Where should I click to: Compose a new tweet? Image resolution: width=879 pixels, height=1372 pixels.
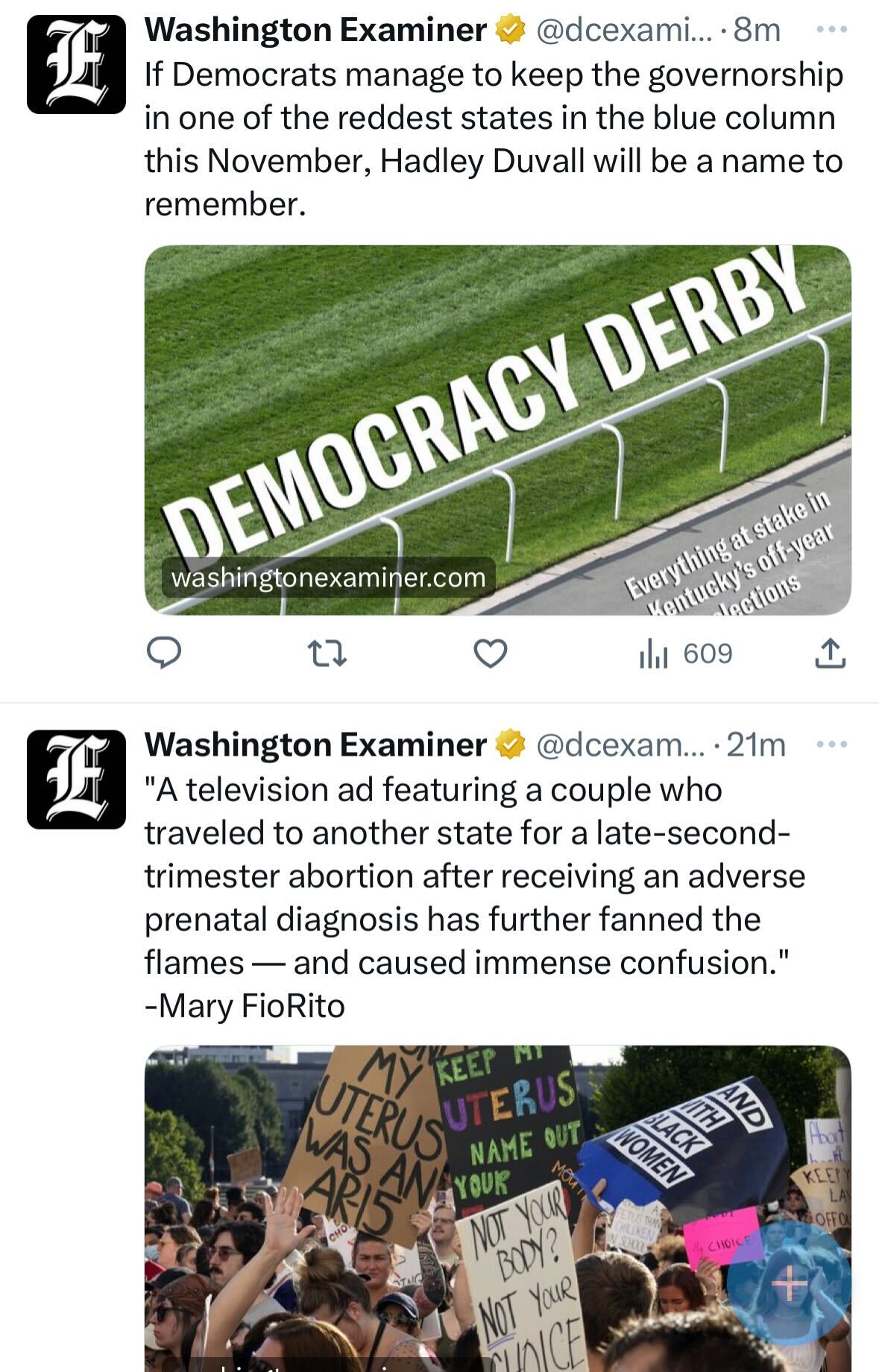click(x=789, y=1283)
